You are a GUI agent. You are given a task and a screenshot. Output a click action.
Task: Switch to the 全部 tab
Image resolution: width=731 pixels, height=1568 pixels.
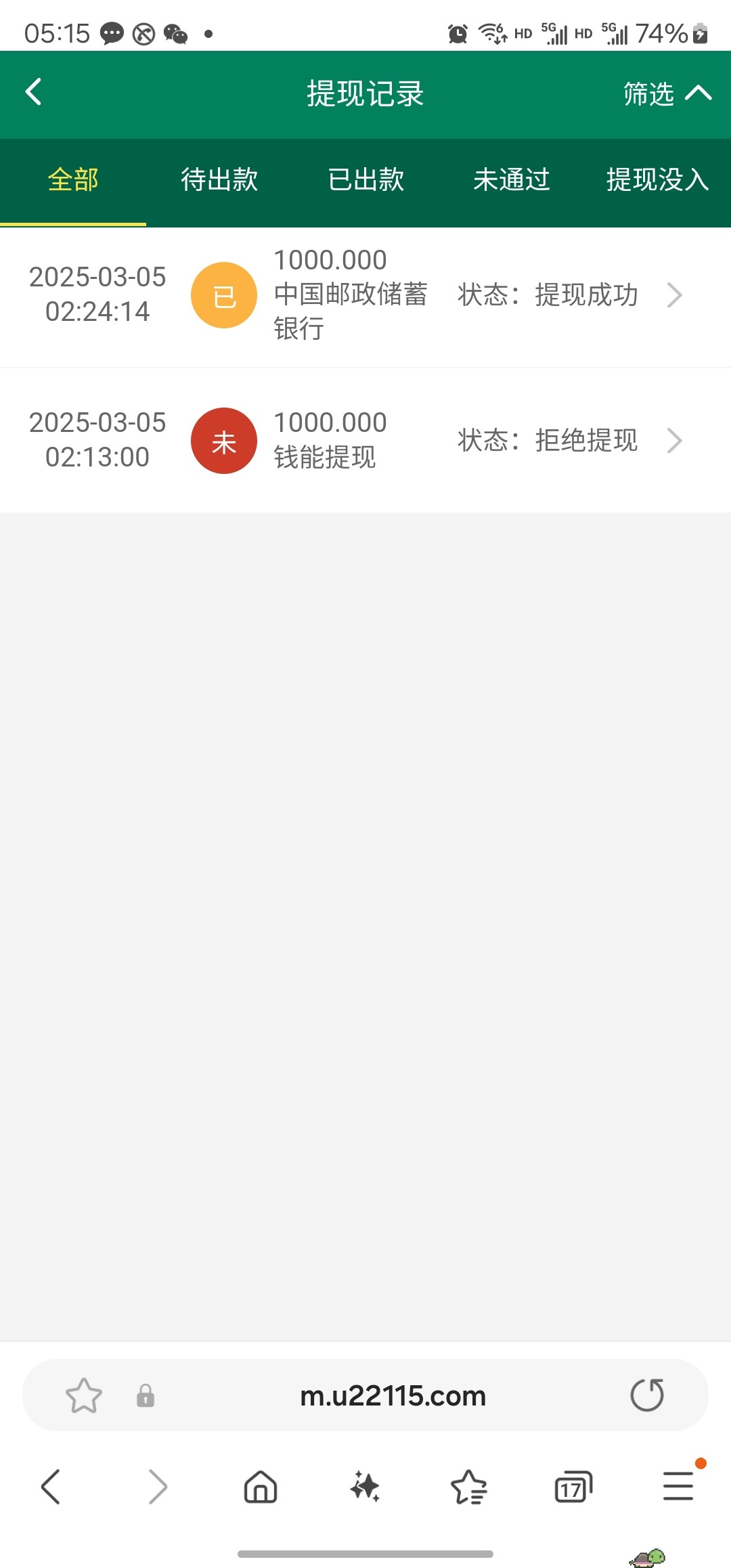pos(73,180)
